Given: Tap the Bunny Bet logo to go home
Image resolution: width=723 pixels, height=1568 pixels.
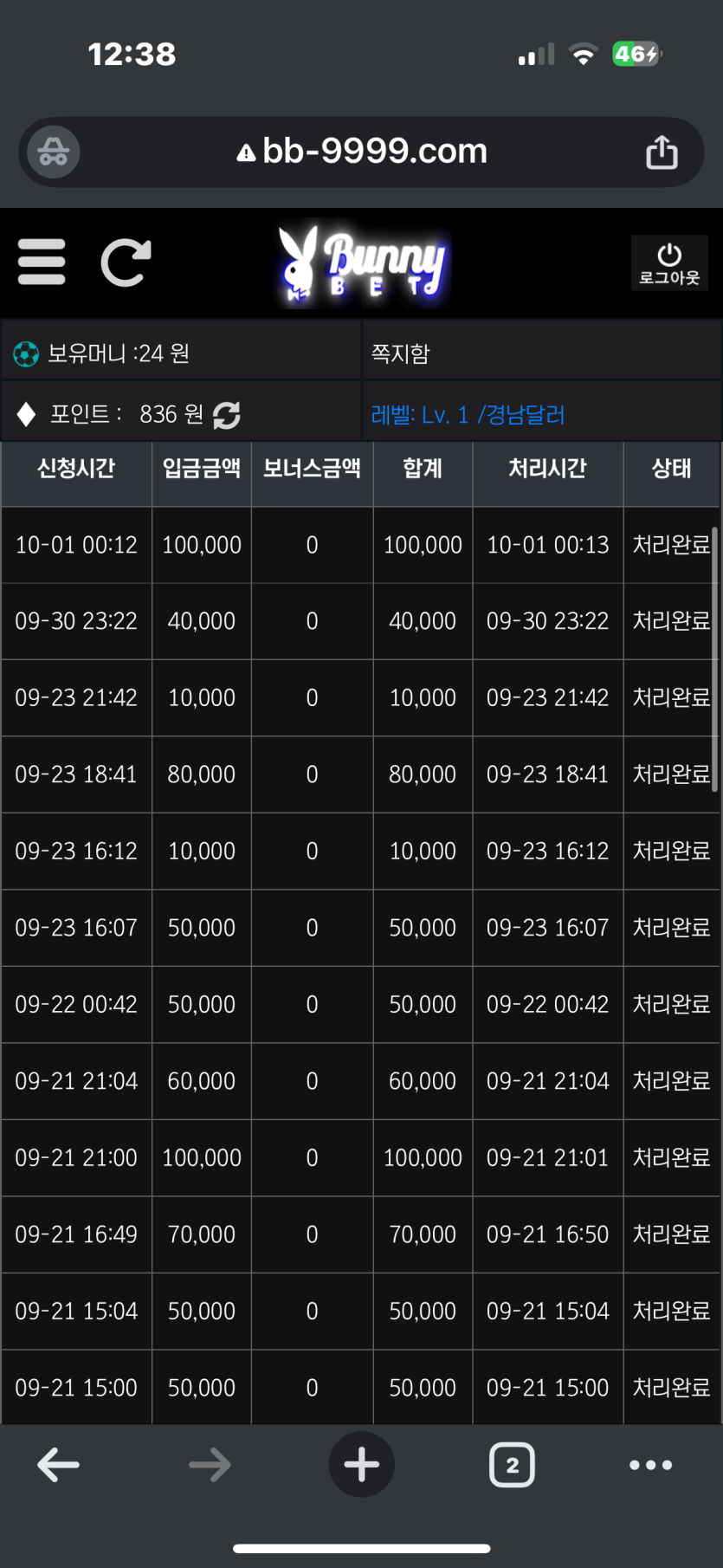Looking at the screenshot, I should pyautogui.click(x=362, y=264).
